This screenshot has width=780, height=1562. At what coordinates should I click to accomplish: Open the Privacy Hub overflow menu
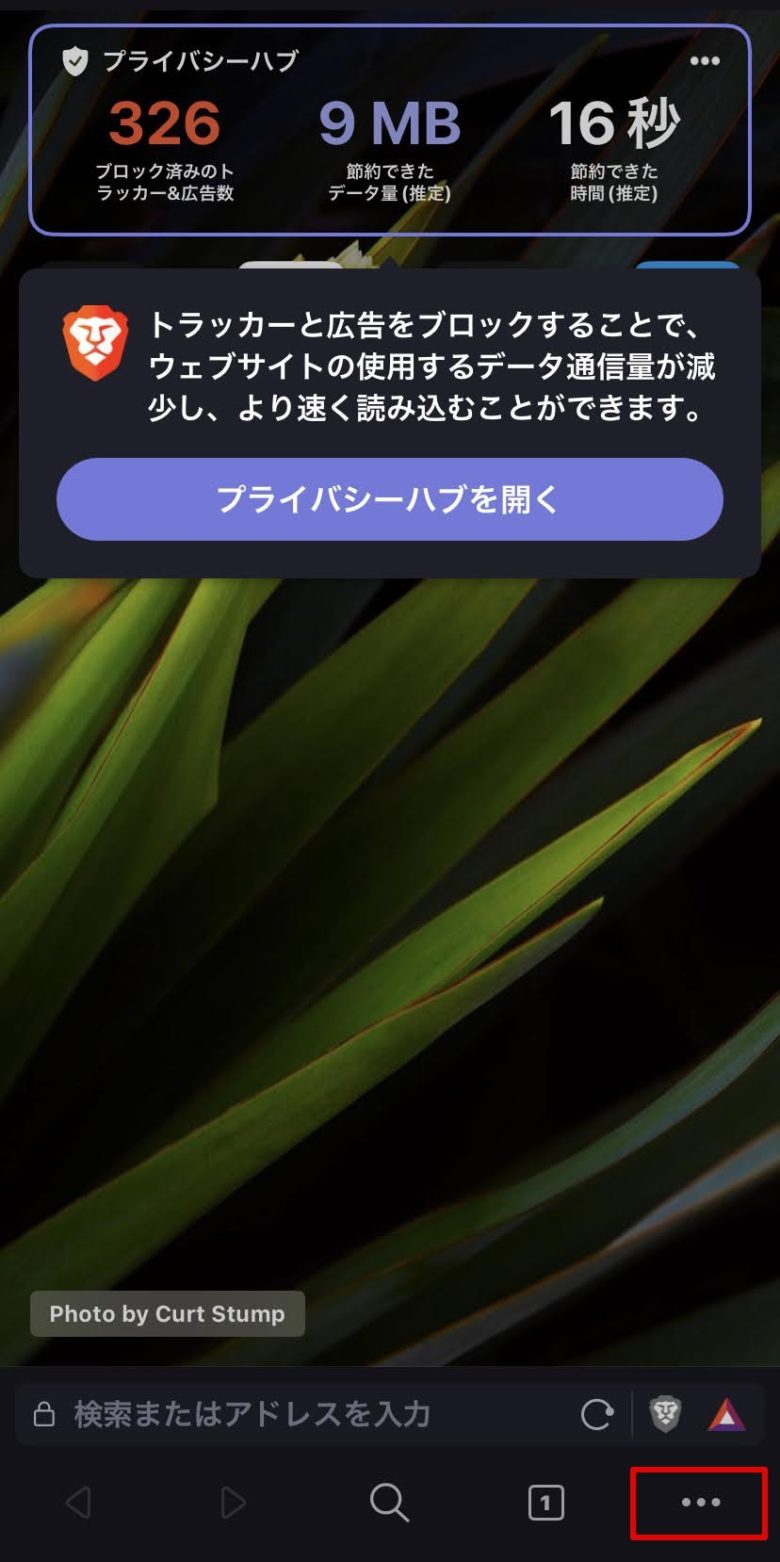point(704,61)
